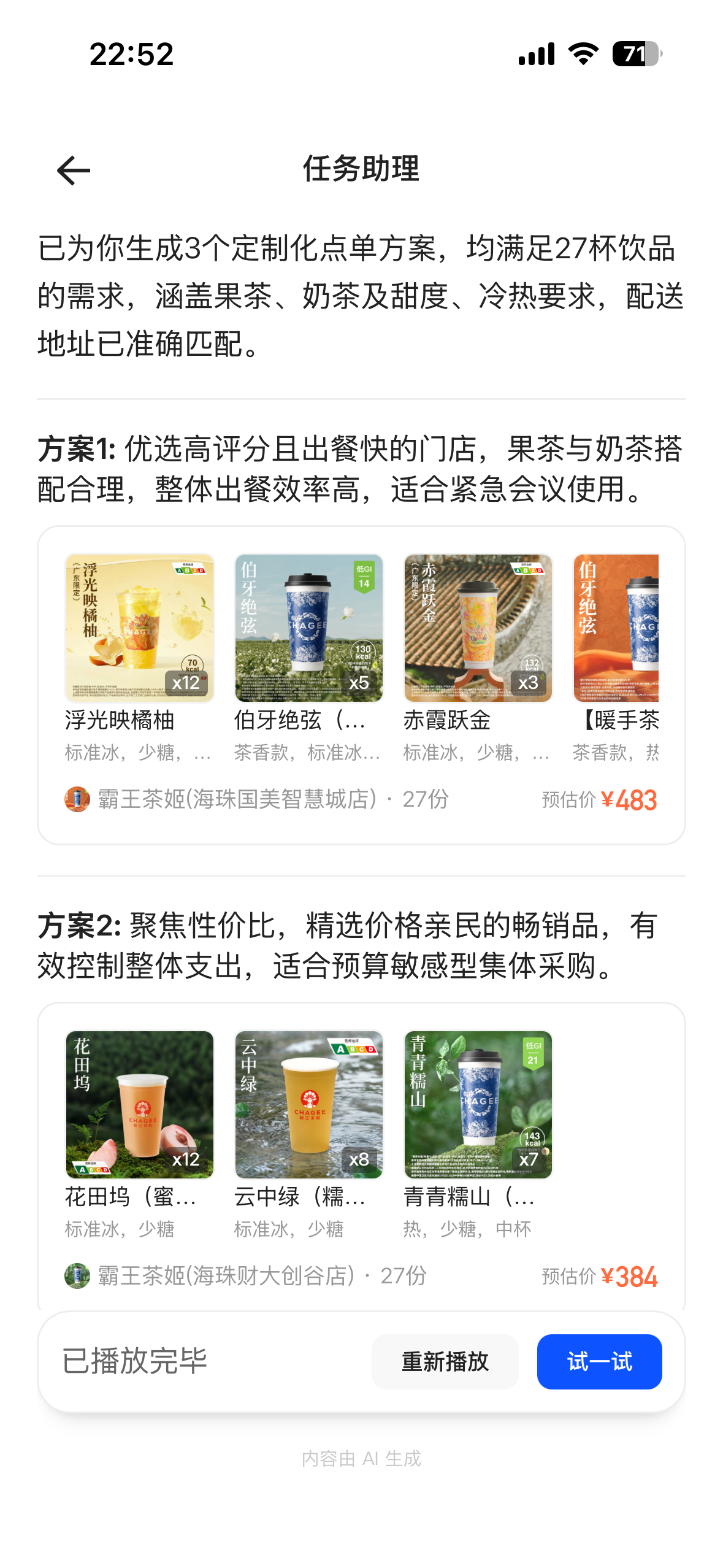Screen dimensions: 723x1568
Task: Open the 伯牙绝弦 x5 drink tile
Action: coord(309,628)
